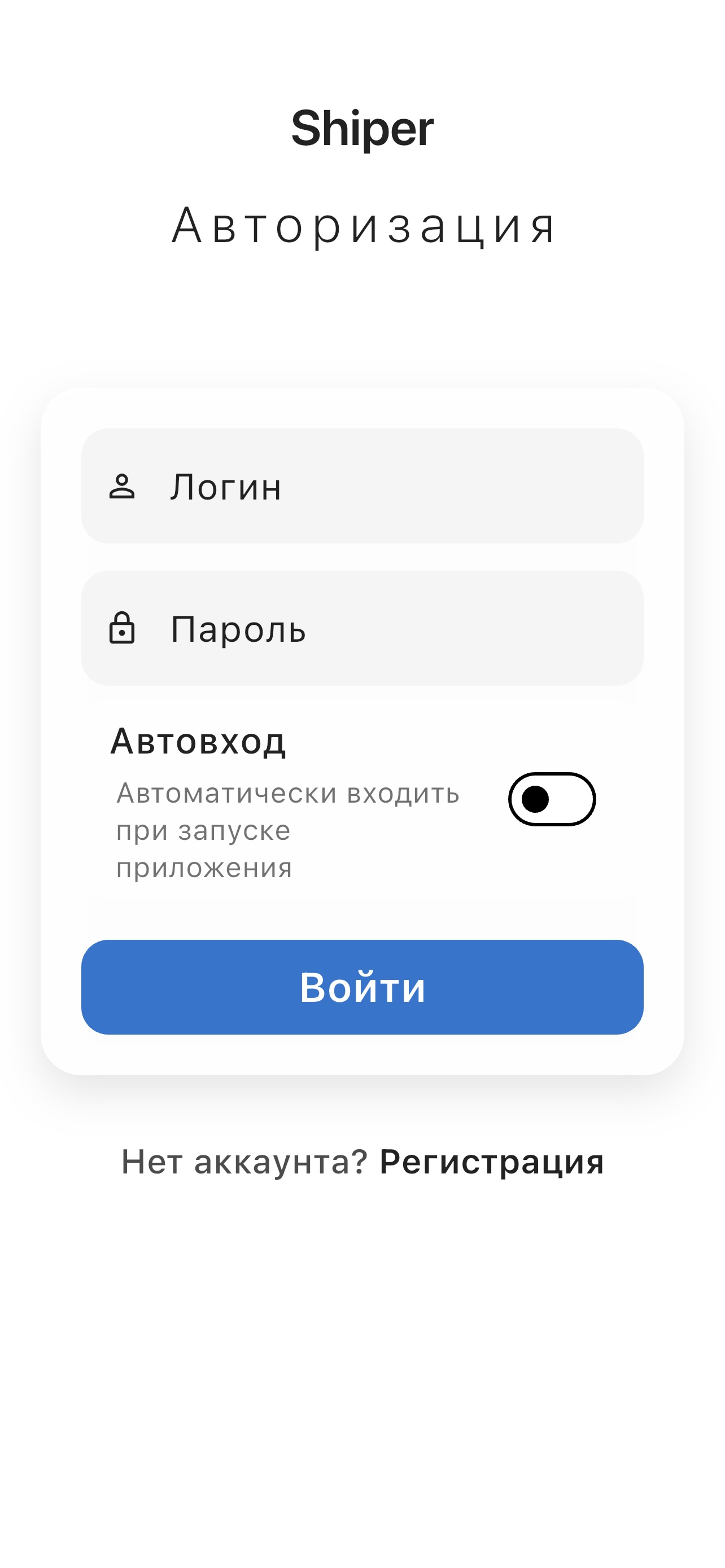Viewport: 725px width, 1568px height.
Task: Open Регистрация to create an account
Action: (x=492, y=1163)
